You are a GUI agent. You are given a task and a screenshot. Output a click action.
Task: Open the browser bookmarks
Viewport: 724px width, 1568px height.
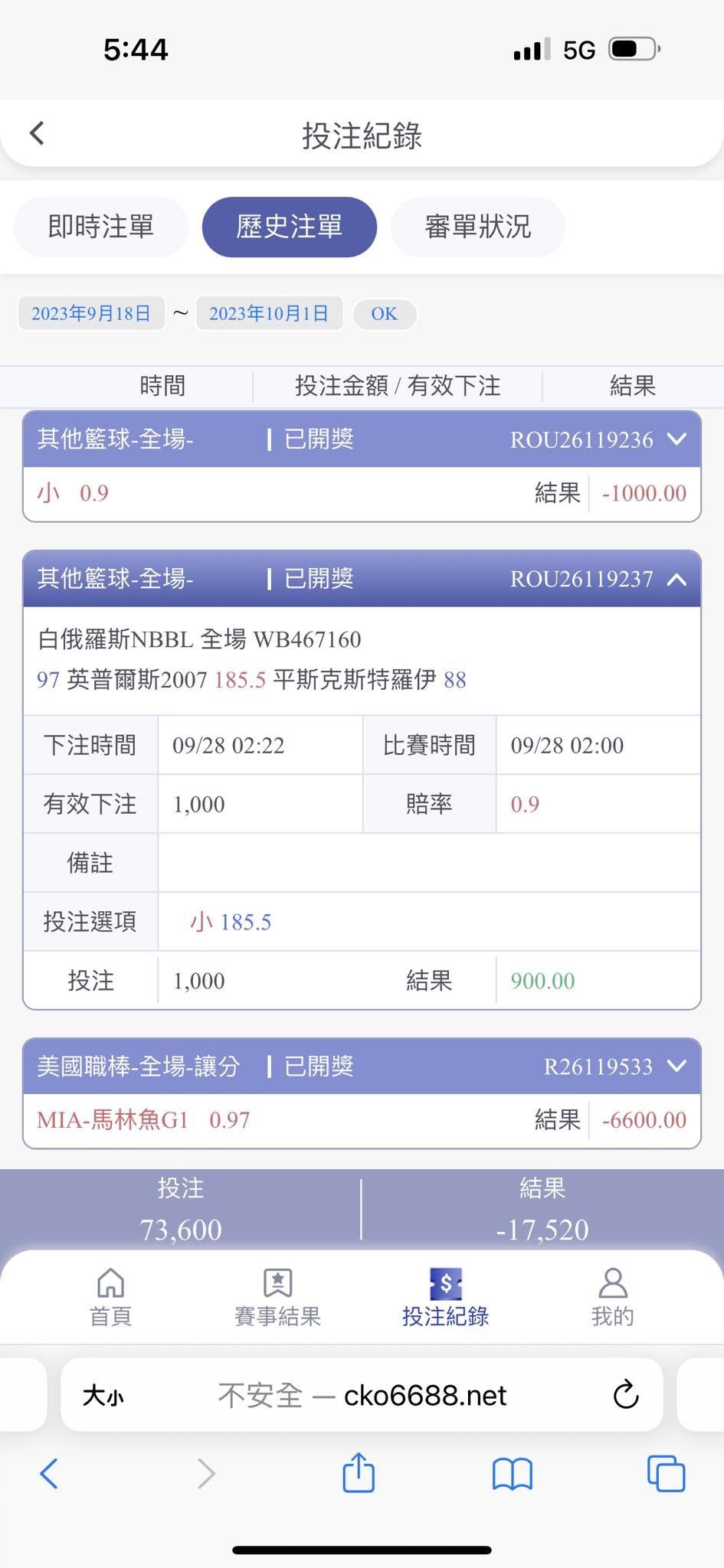coord(513,1474)
